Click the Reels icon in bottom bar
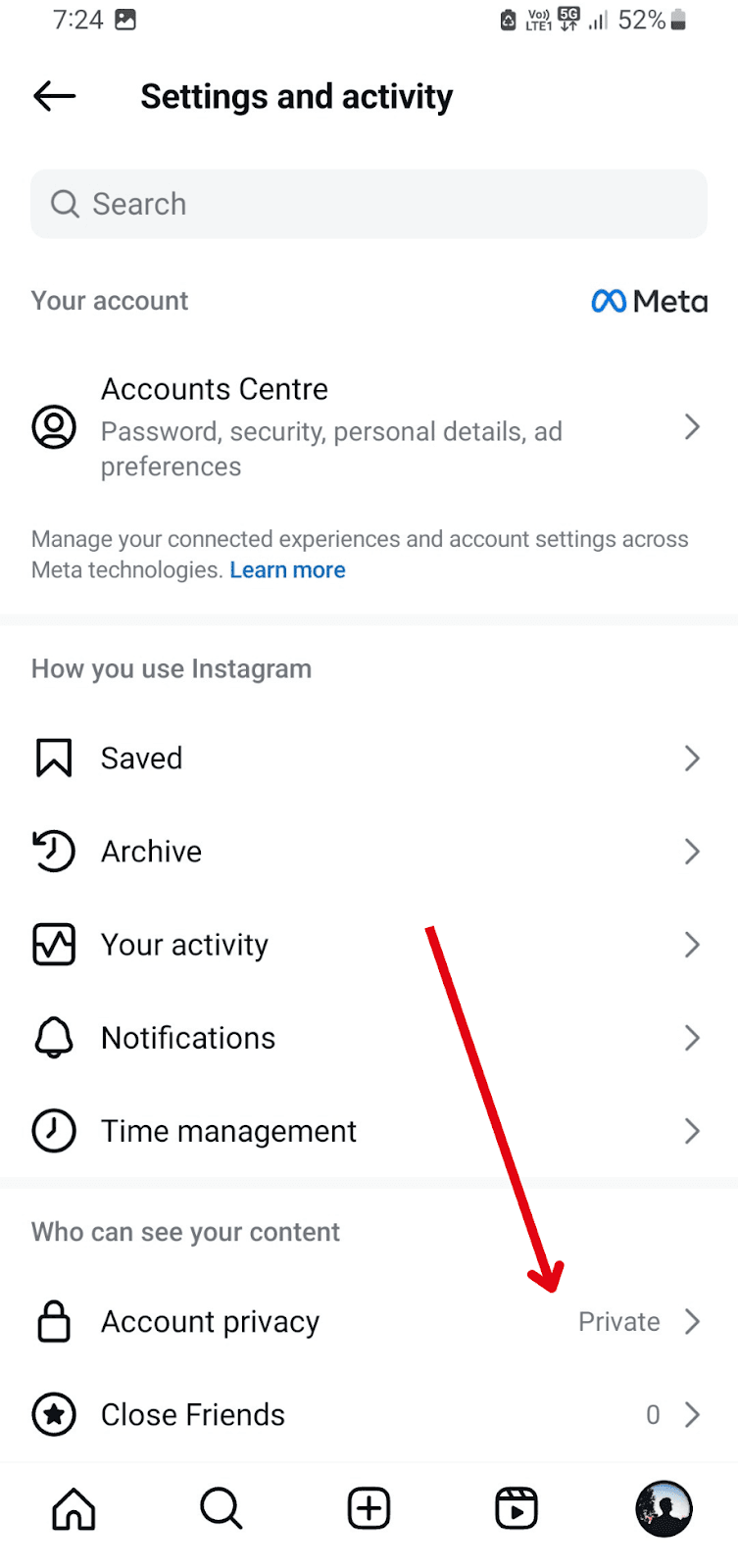Screen dimensions: 738x1568 [517, 1509]
